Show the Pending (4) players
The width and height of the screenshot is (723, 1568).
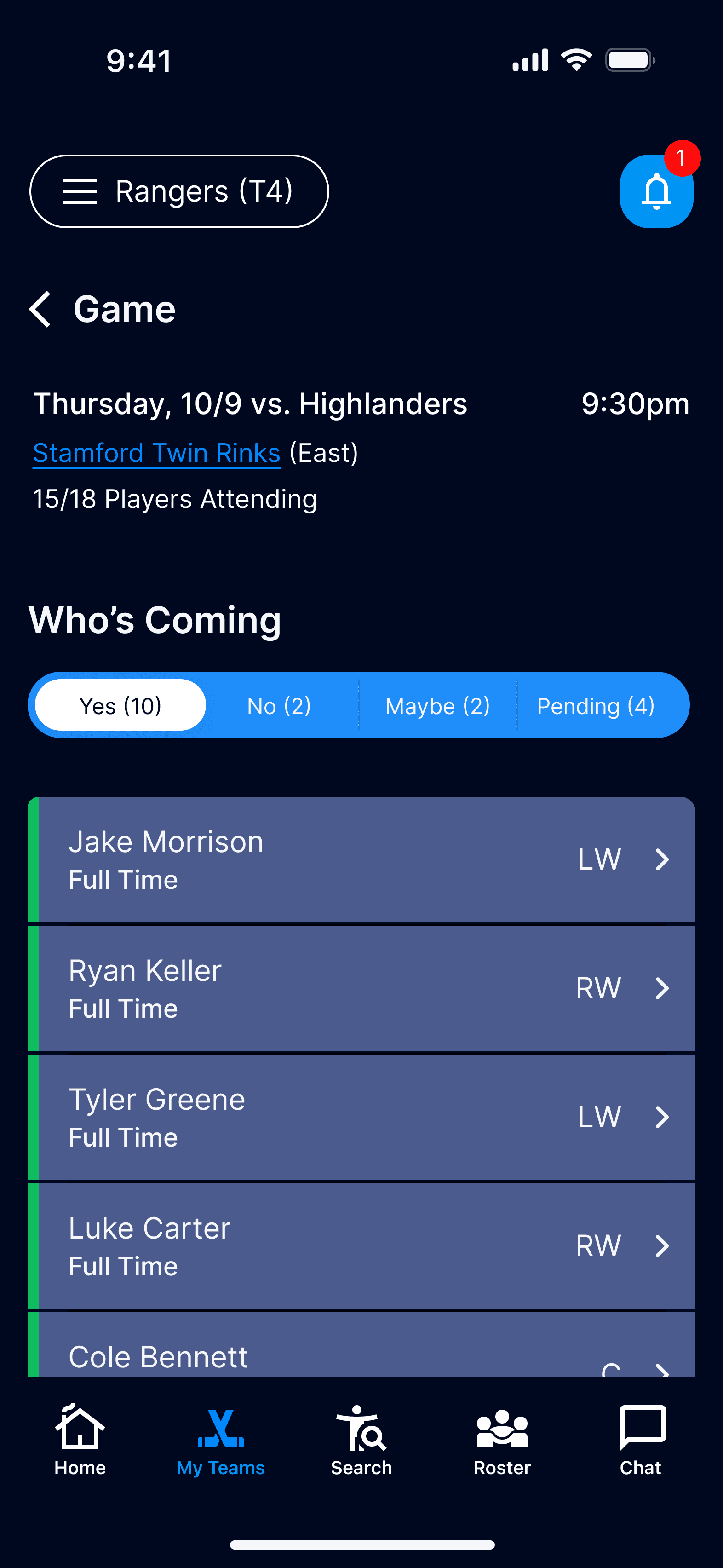[596, 705]
